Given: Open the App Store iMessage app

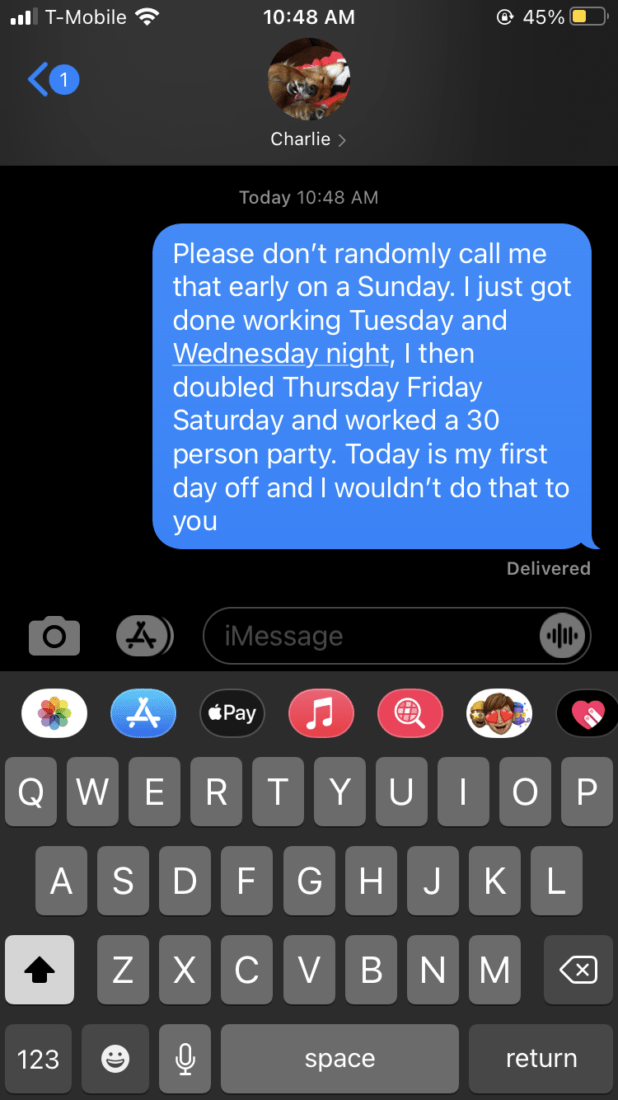Looking at the screenshot, I should click(143, 713).
